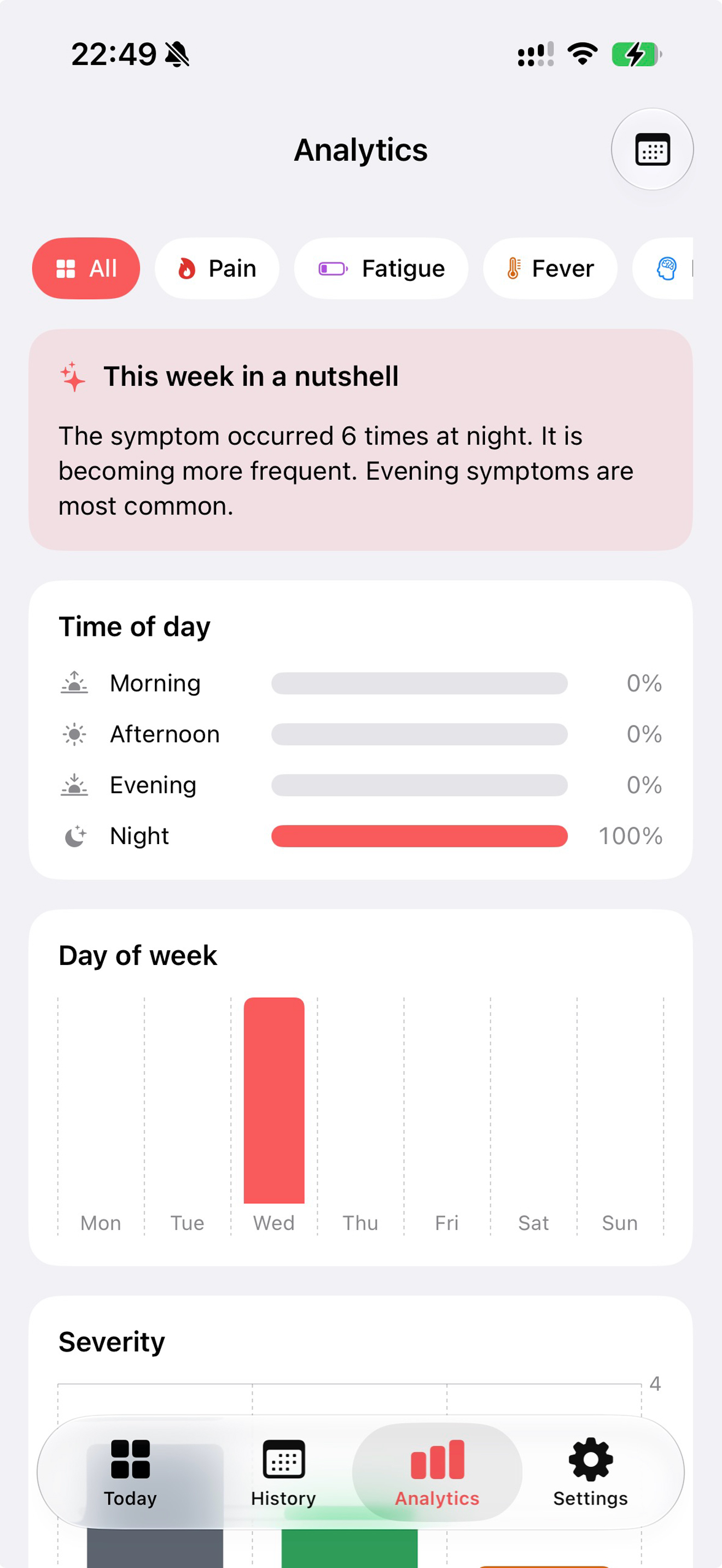Filter analytics by Pain
Viewport: 722px width, 1568px height.
click(217, 268)
